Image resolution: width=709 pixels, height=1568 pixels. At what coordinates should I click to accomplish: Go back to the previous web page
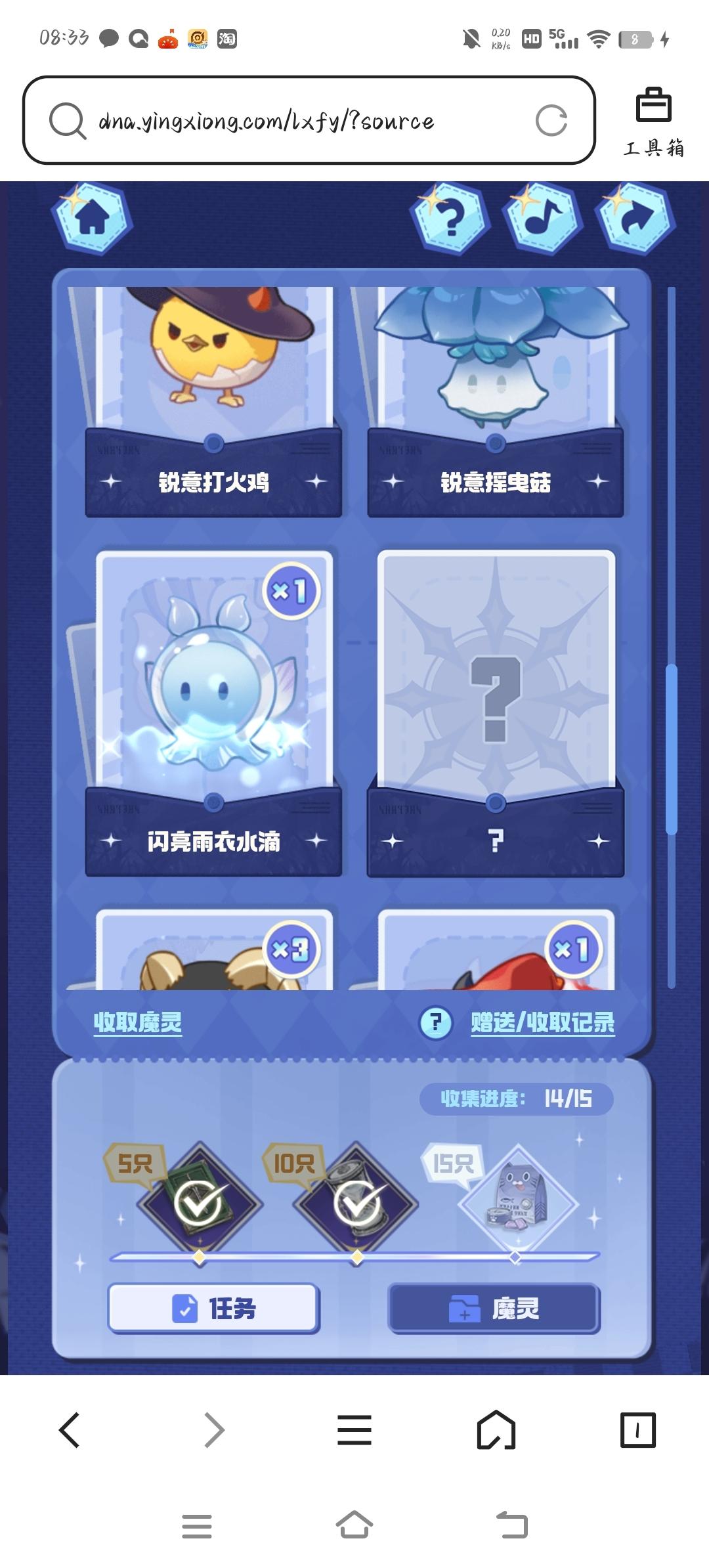(x=70, y=1430)
